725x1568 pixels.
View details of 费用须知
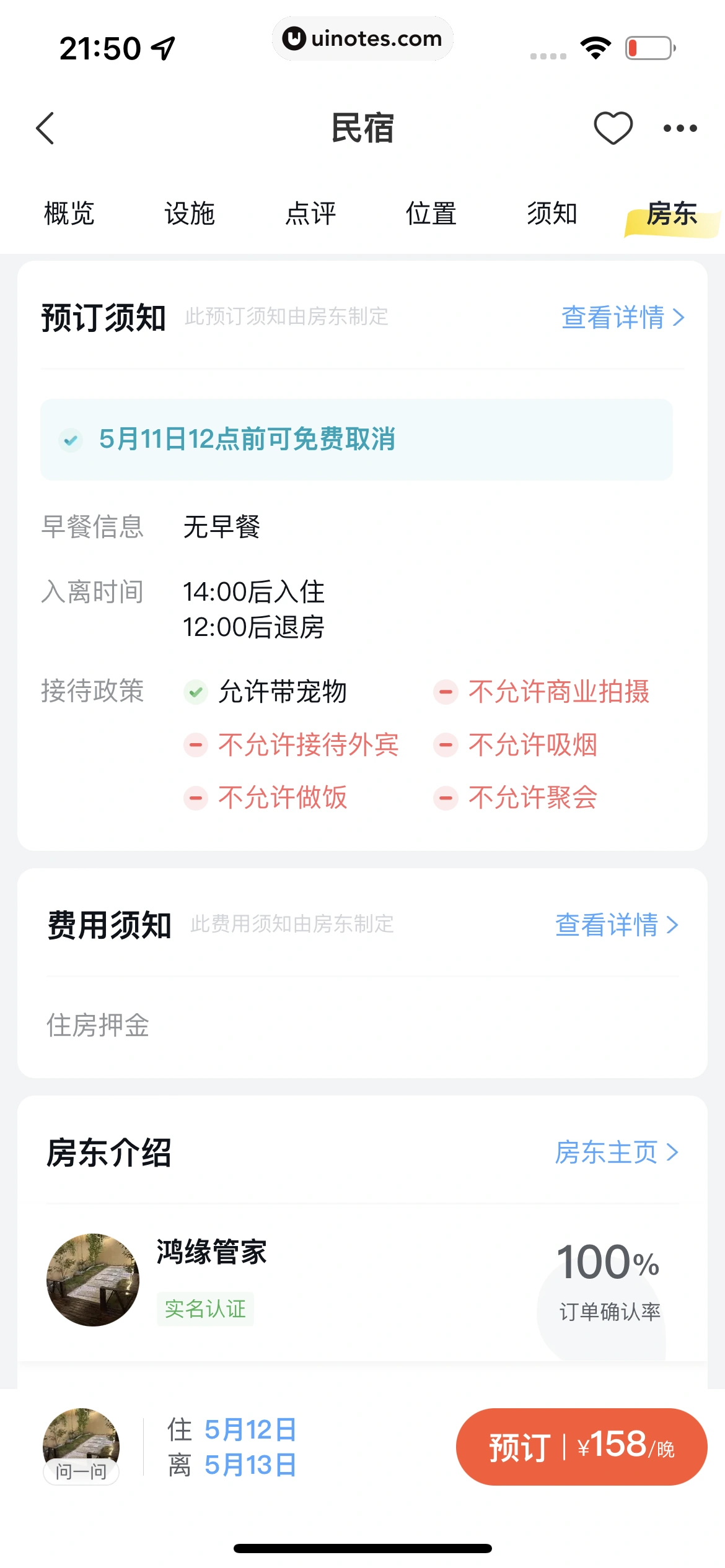tap(616, 925)
